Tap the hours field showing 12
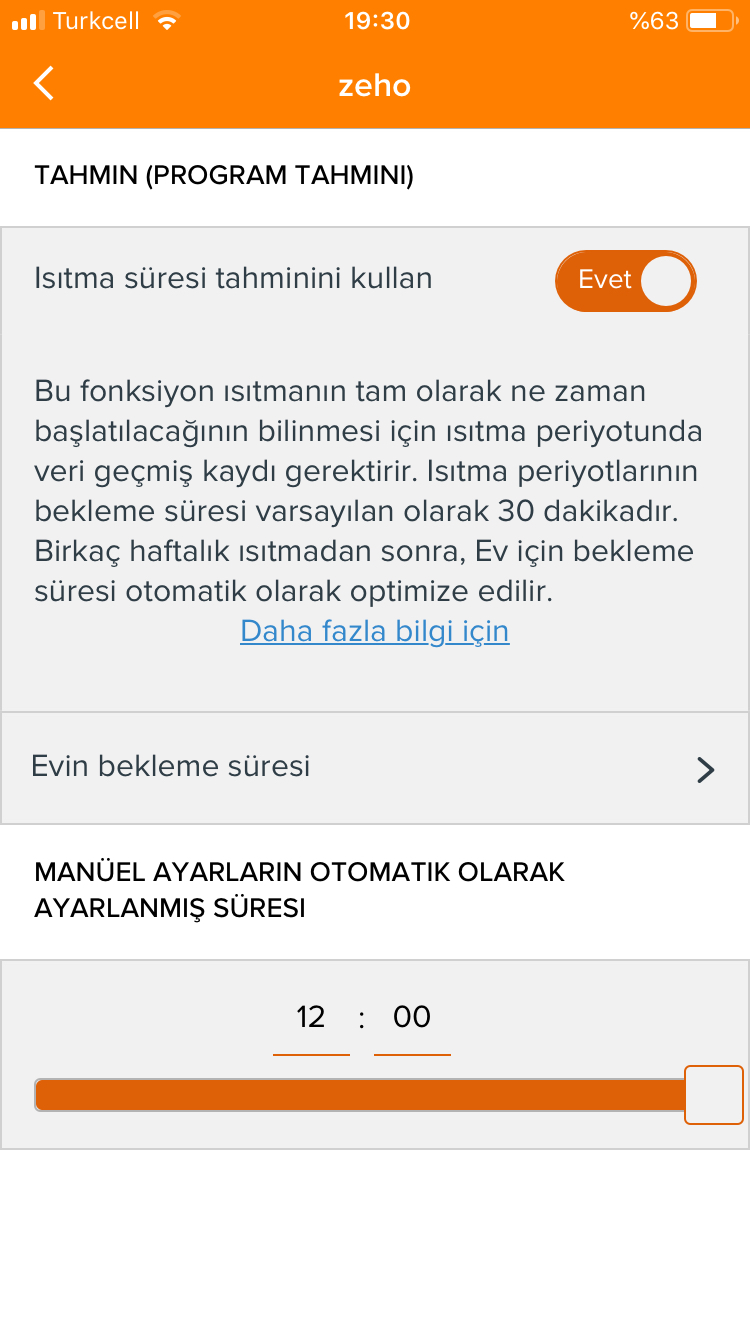The image size is (750, 1334). pos(311,1019)
